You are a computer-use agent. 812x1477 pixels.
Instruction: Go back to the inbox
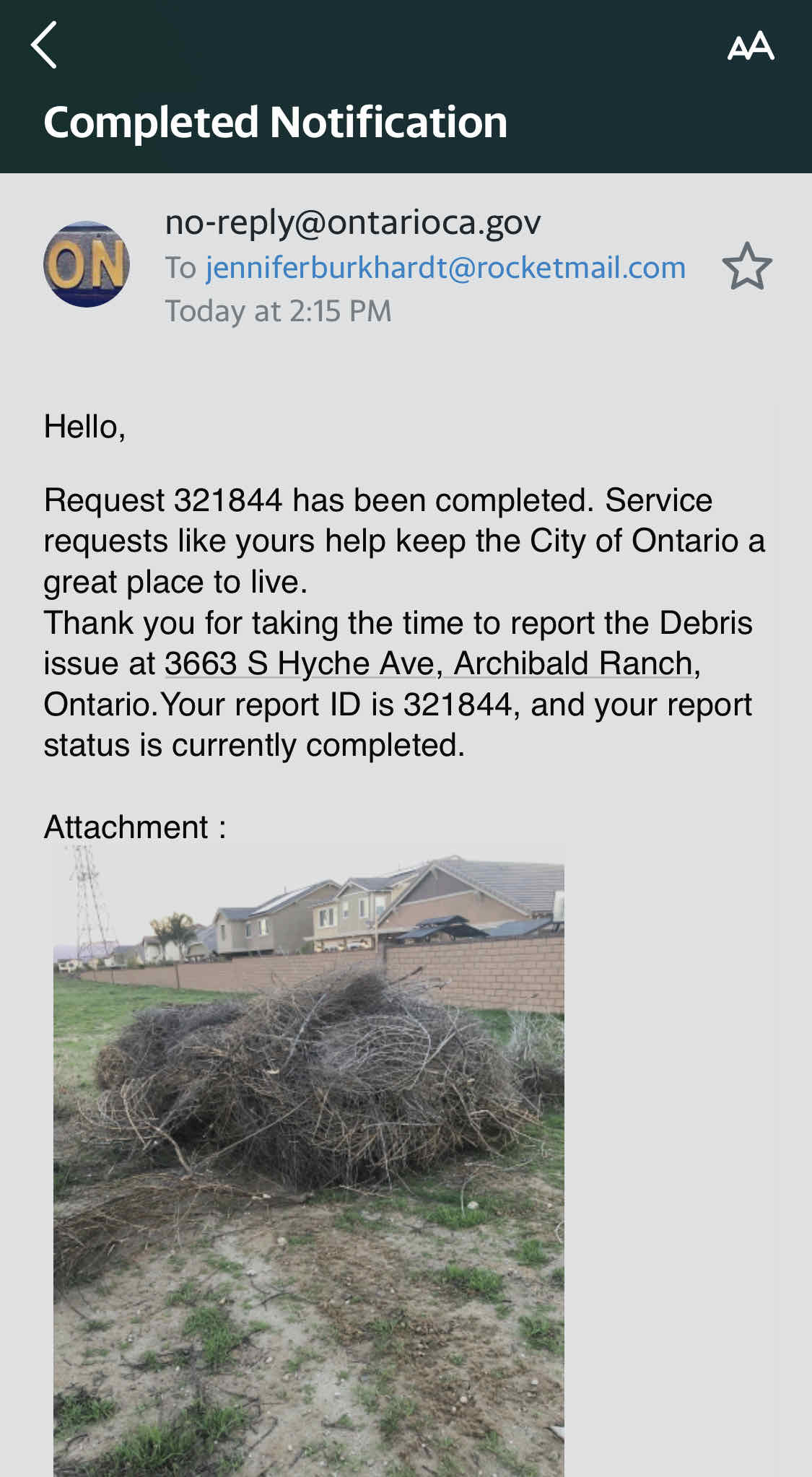[x=44, y=45]
